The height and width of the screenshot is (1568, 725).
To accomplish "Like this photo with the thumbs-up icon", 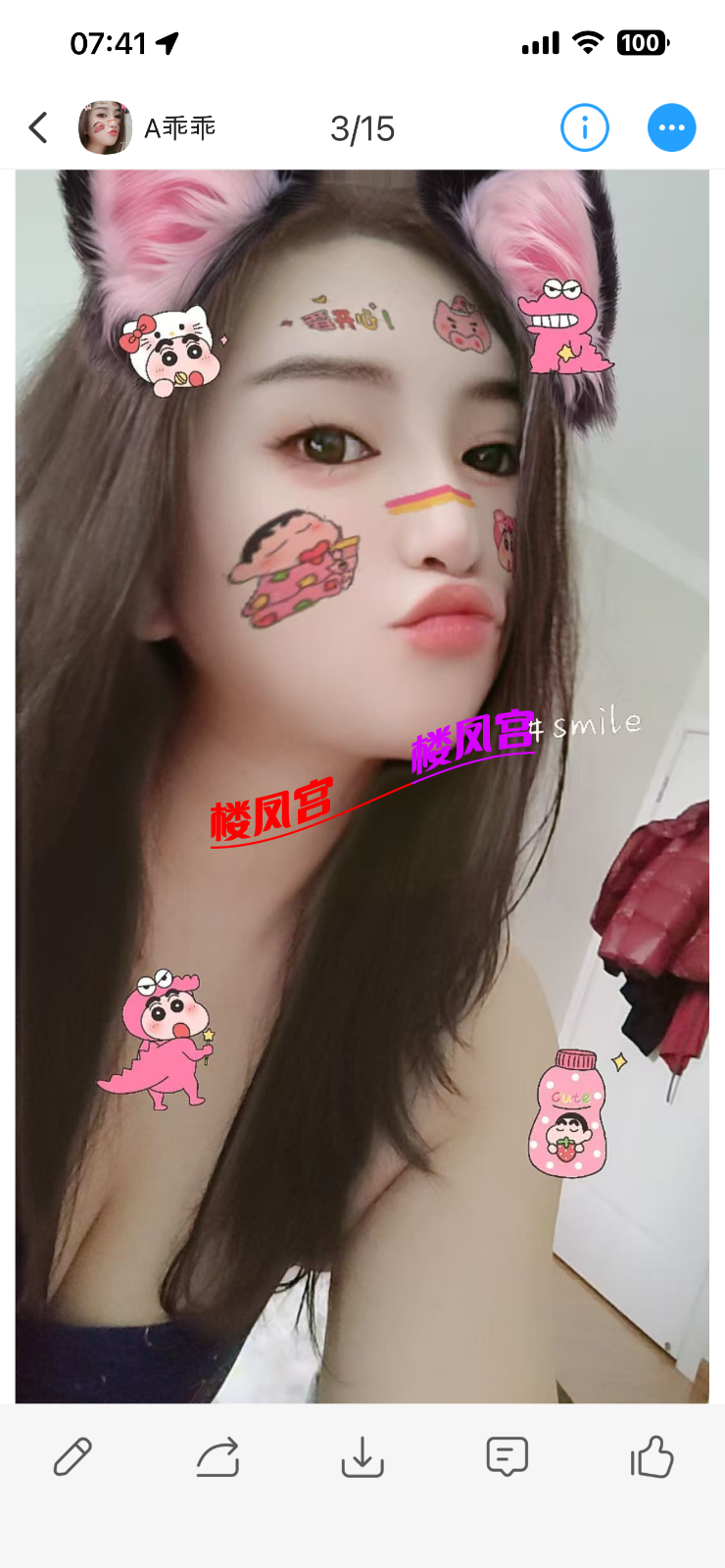I will (652, 1457).
